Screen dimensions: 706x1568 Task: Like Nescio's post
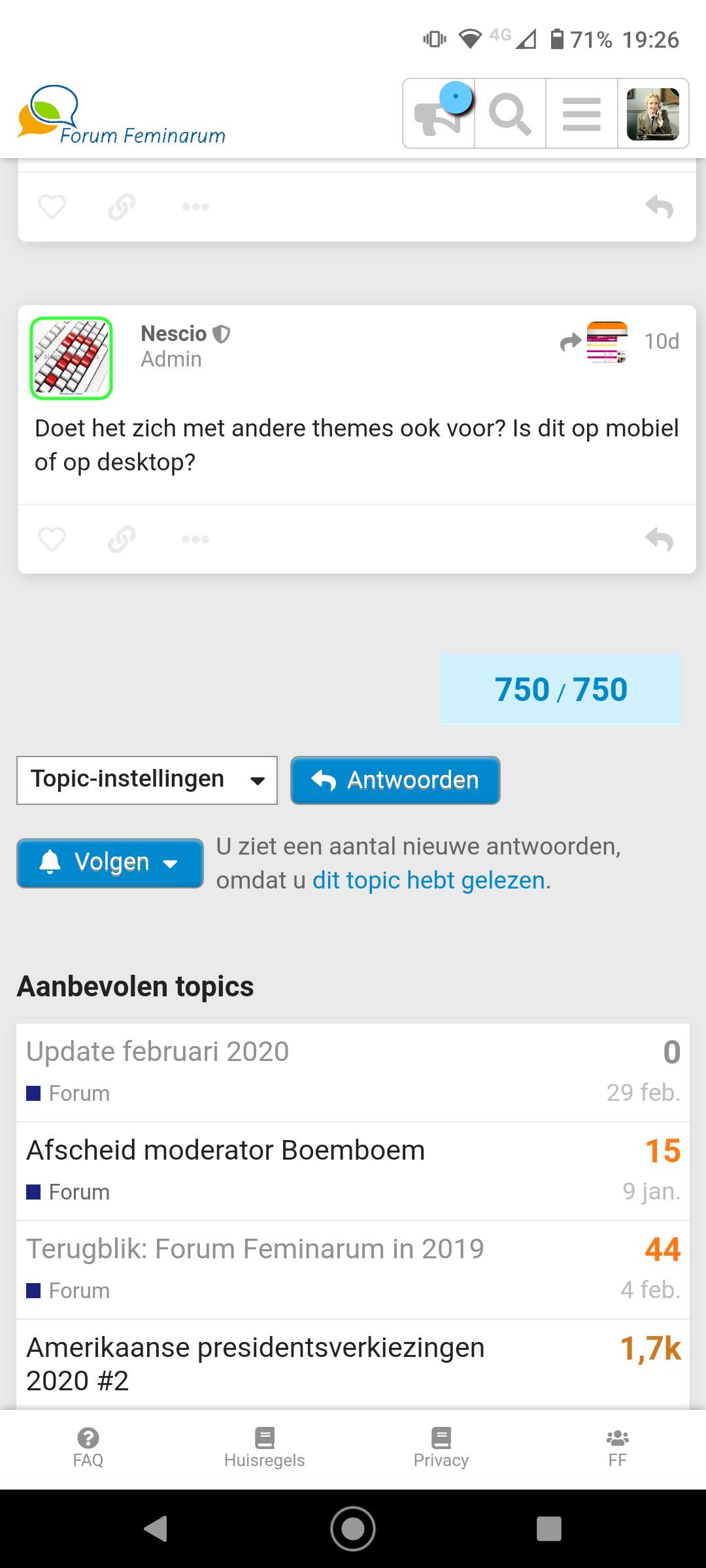pyautogui.click(x=52, y=539)
